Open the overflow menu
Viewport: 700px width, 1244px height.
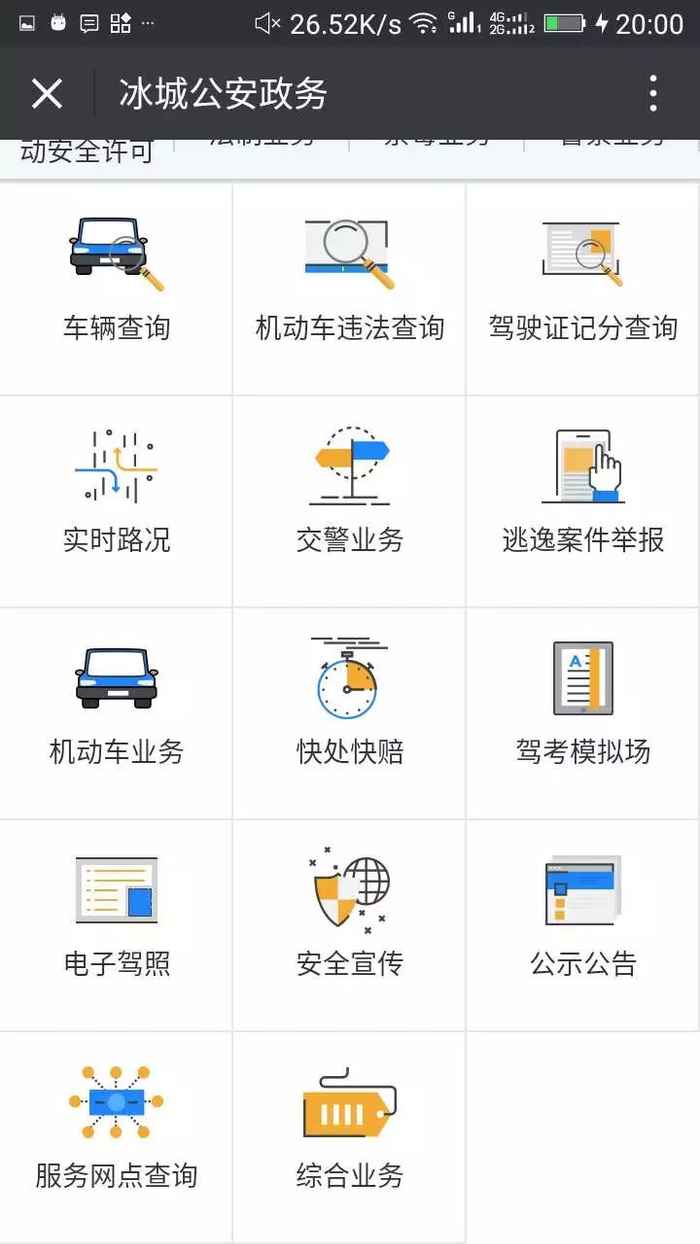pyautogui.click(x=653, y=94)
